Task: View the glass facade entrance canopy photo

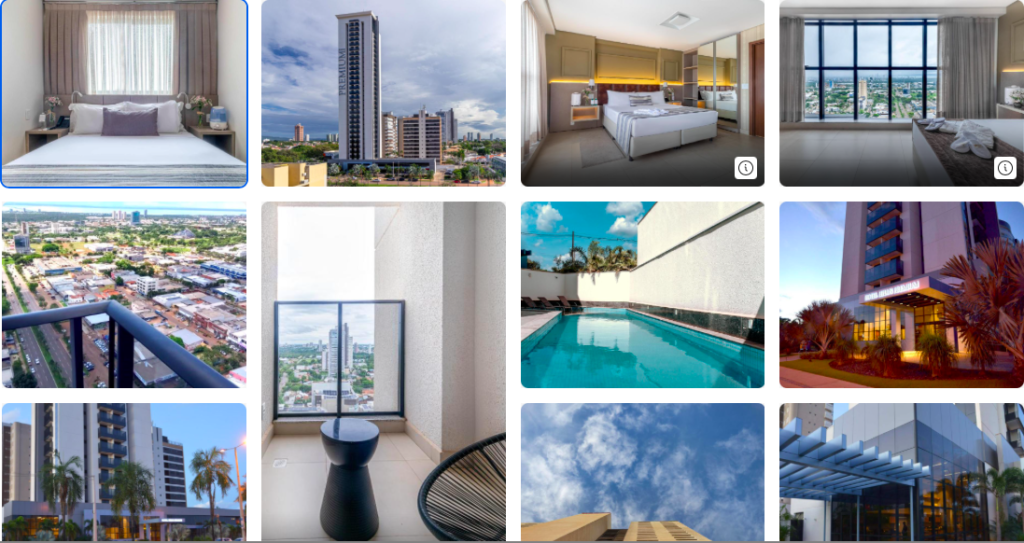Action: tap(901, 472)
